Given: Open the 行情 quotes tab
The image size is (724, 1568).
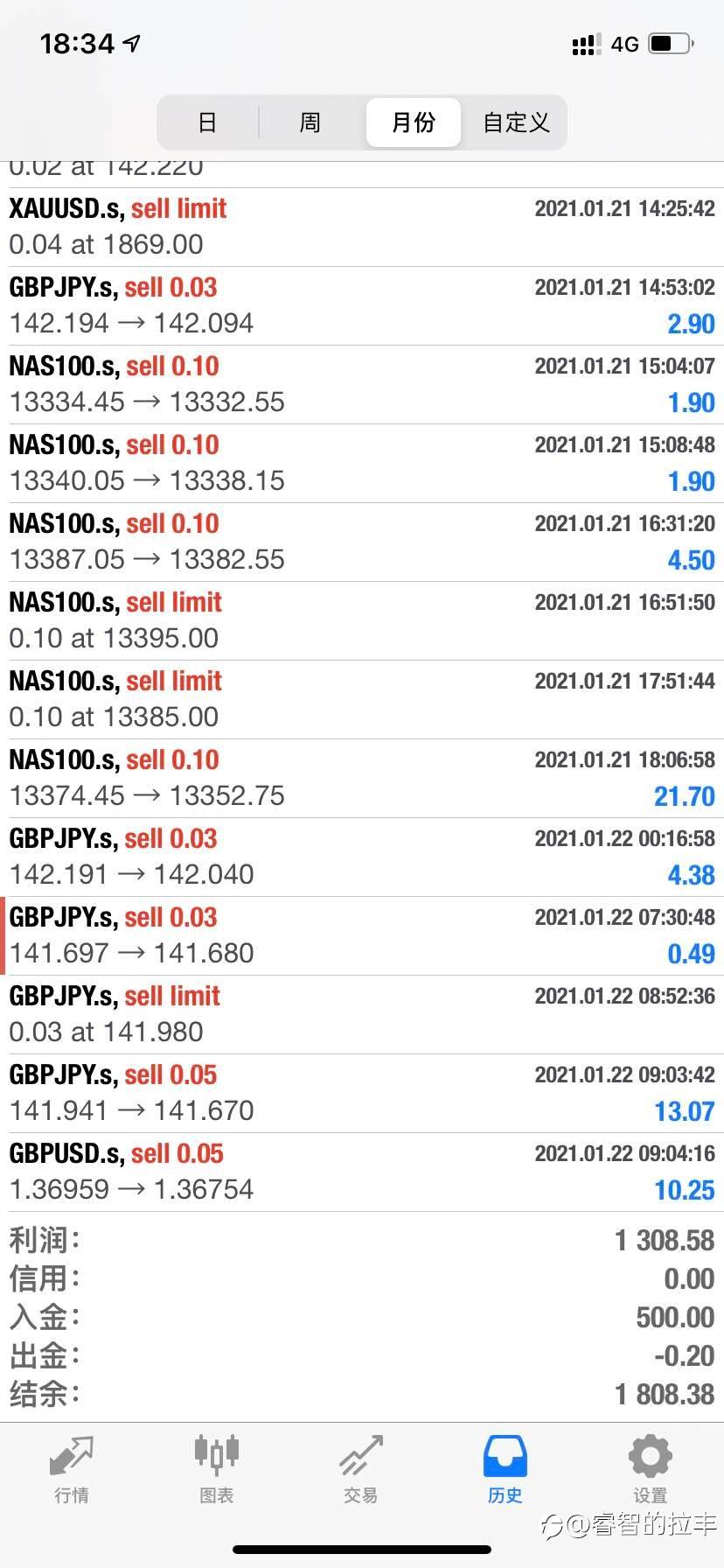Looking at the screenshot, I should (x=72, y=1470).
